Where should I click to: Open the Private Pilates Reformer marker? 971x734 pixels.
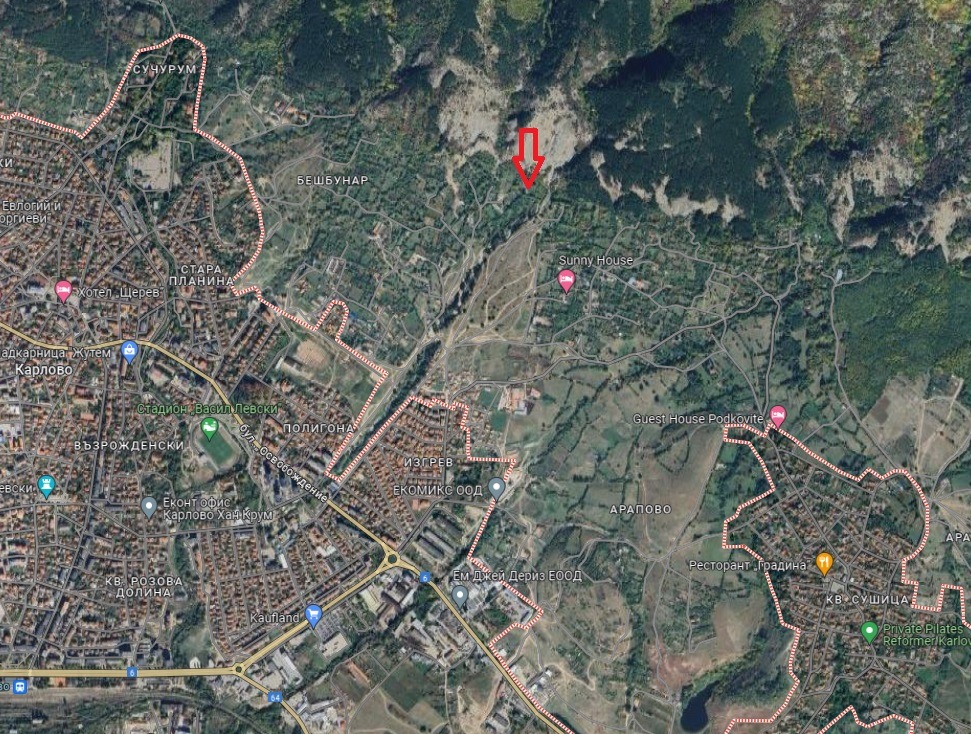(869, 631)
